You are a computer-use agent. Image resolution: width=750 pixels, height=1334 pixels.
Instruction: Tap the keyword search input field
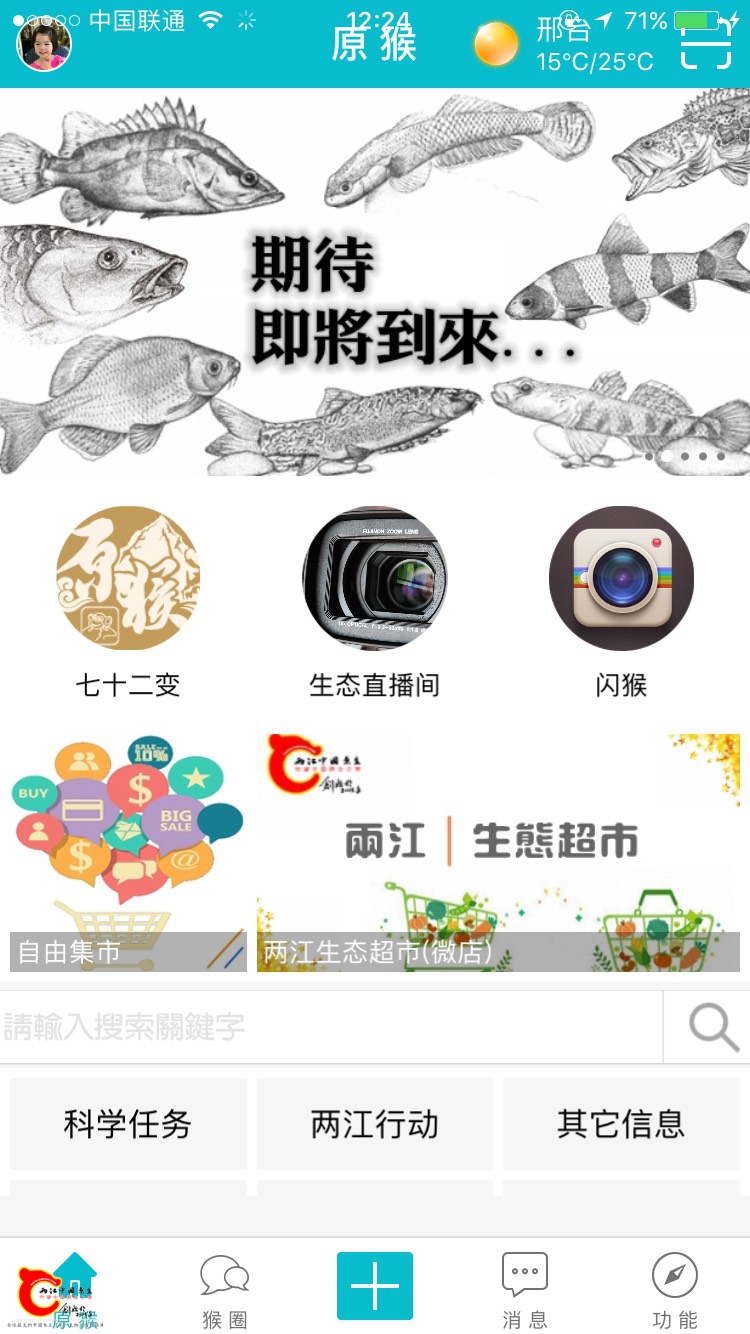(x=330, y=1026)
